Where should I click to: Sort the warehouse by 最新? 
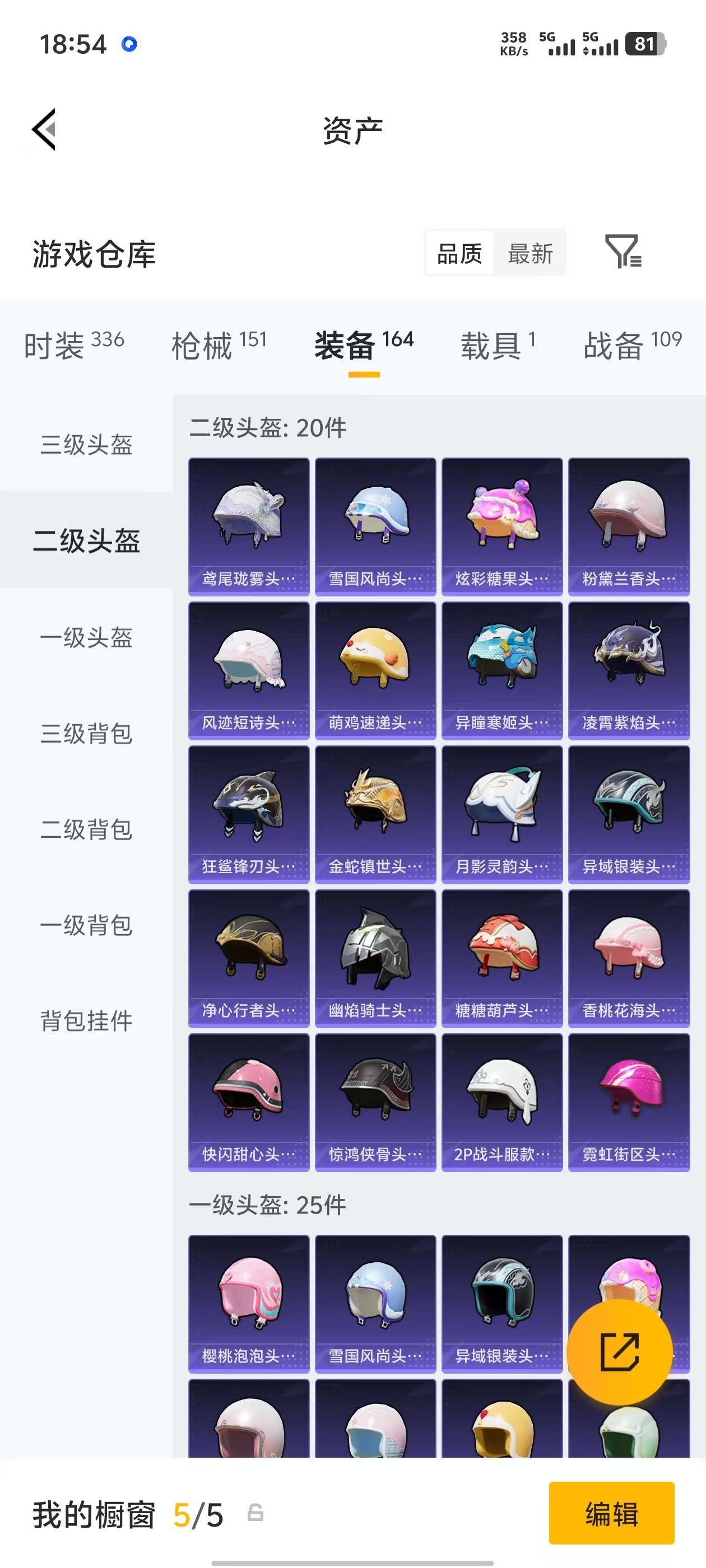coord(530,253)
